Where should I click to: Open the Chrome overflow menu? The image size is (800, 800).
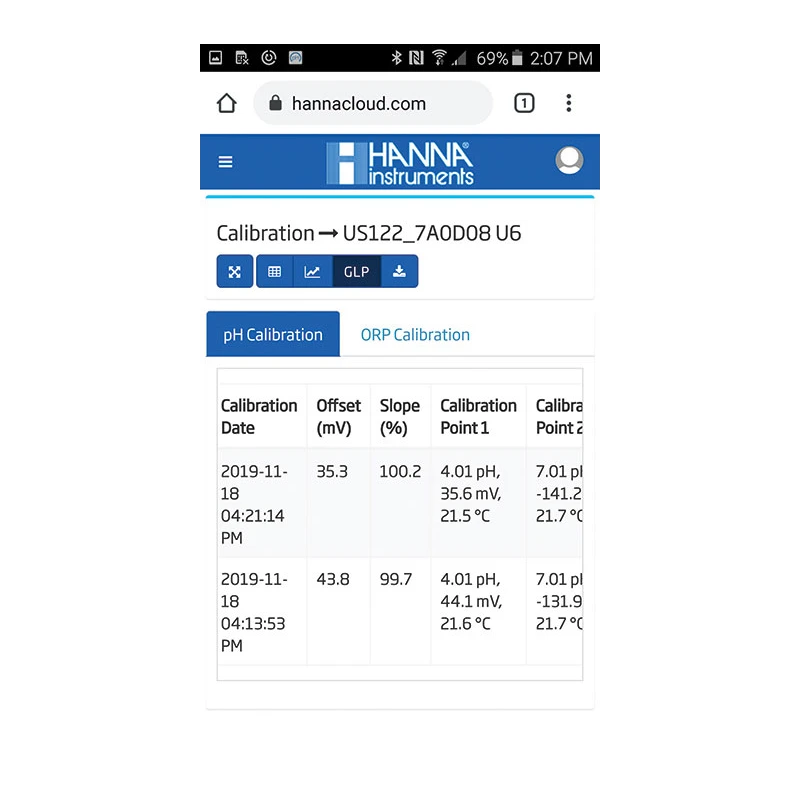568,103
